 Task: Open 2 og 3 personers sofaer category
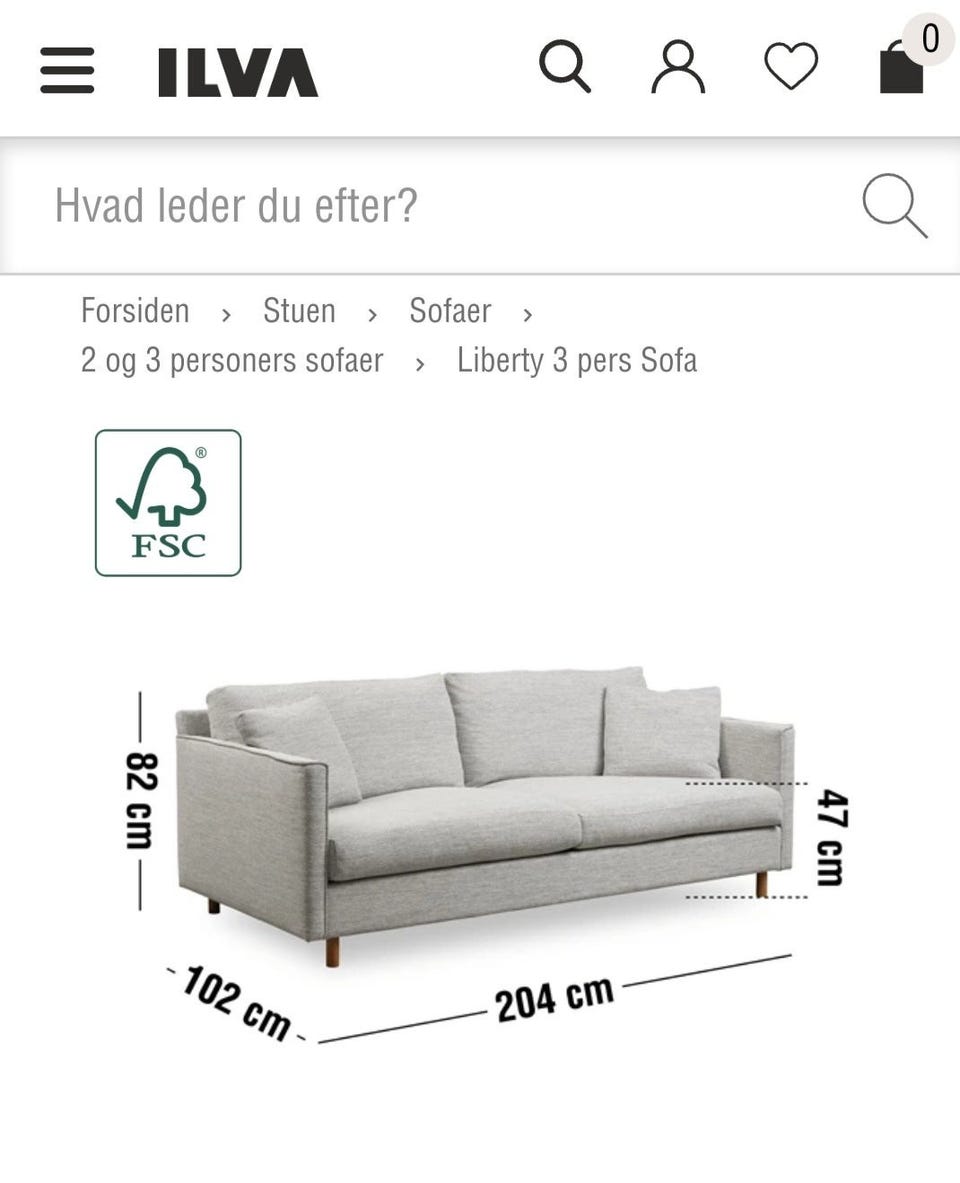pos(232,361)
